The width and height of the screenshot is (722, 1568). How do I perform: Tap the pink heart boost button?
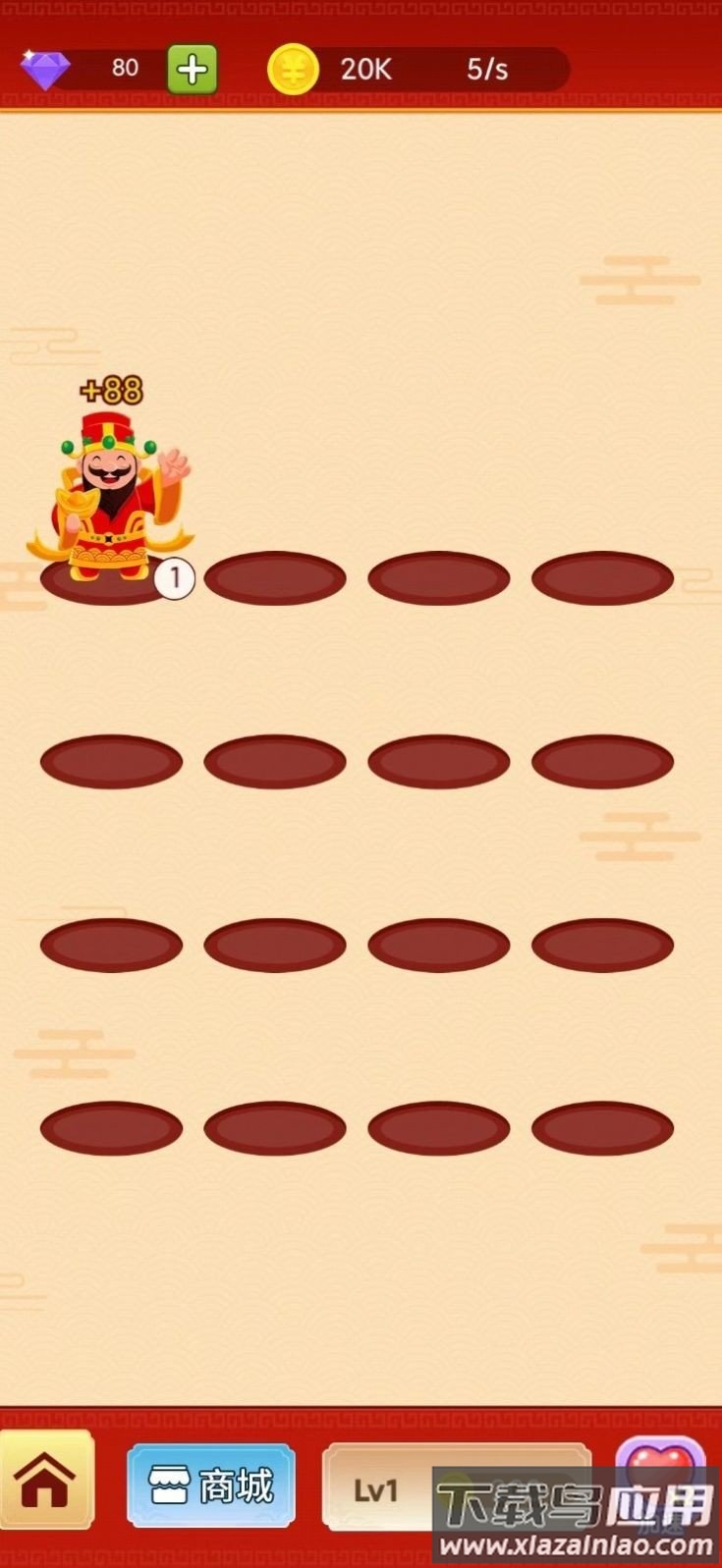tap(660, 1468)
